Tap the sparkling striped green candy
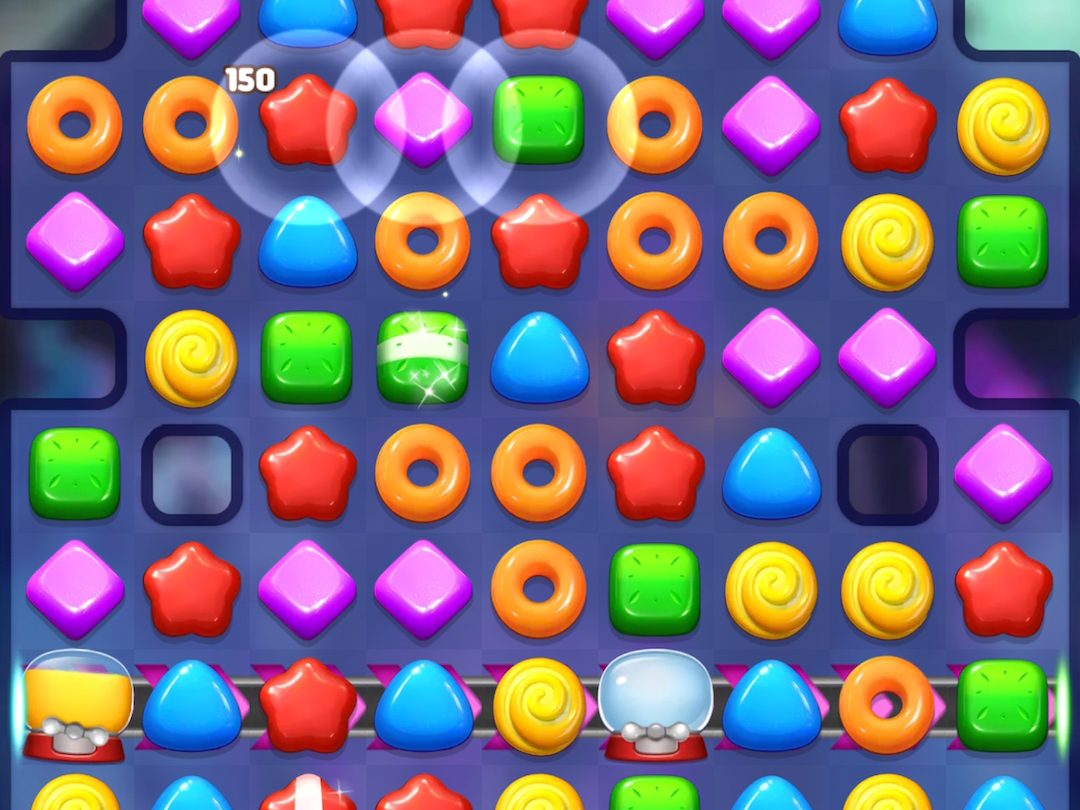 pos(423,357)
